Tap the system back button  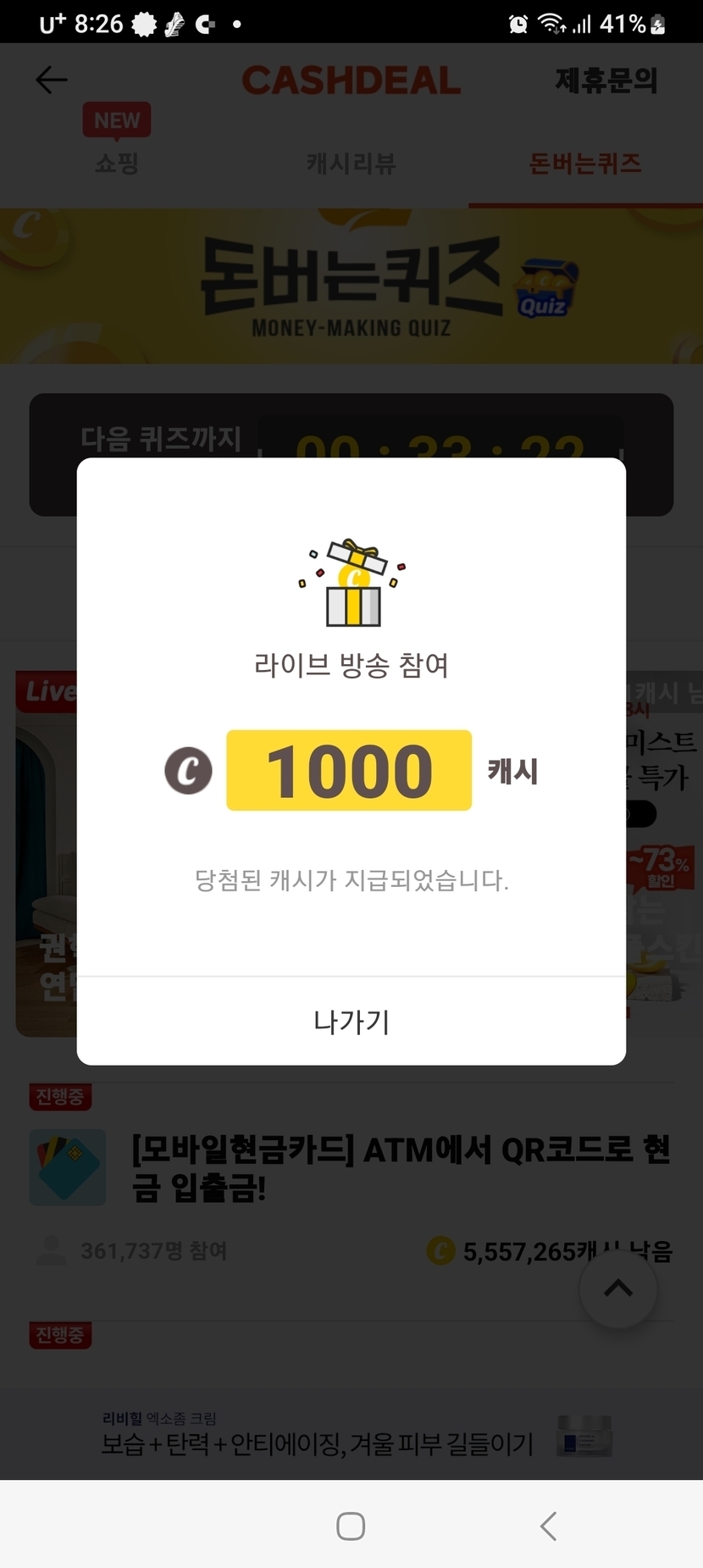coord(548,1526)
